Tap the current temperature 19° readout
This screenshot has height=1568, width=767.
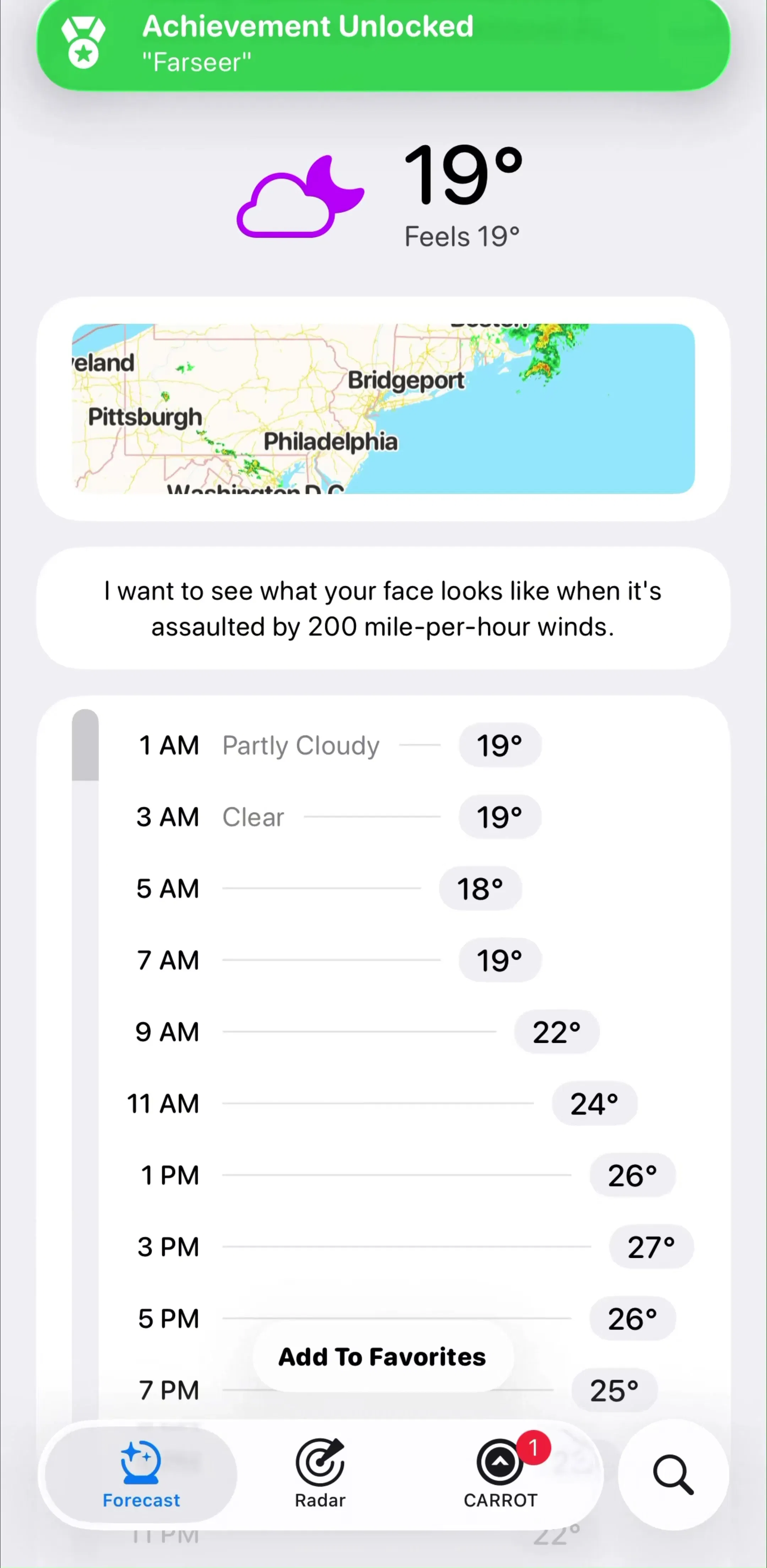[463, 175]
